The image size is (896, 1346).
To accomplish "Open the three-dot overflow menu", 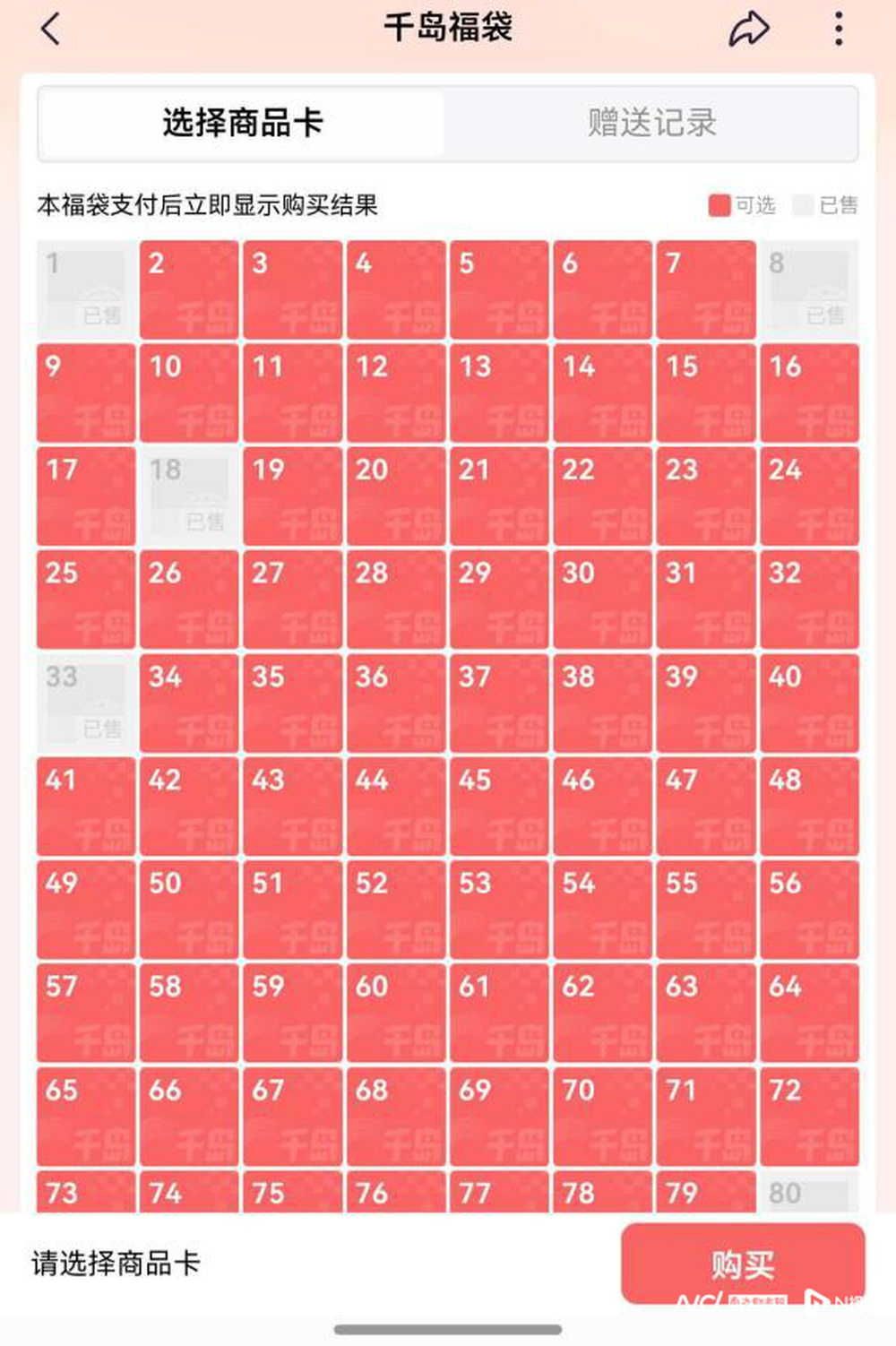I will coord(839,29).
